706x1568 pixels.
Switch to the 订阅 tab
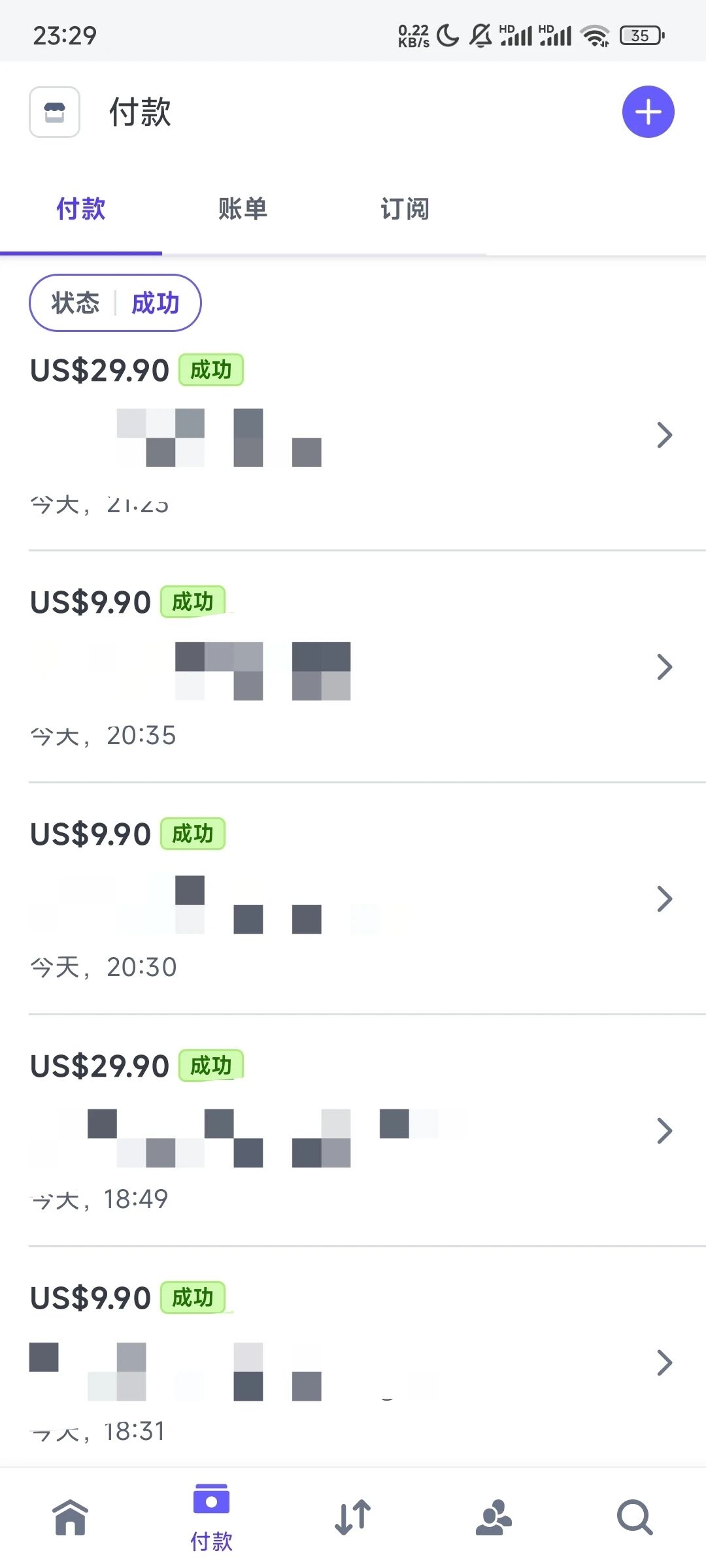(x=405, y=209)
